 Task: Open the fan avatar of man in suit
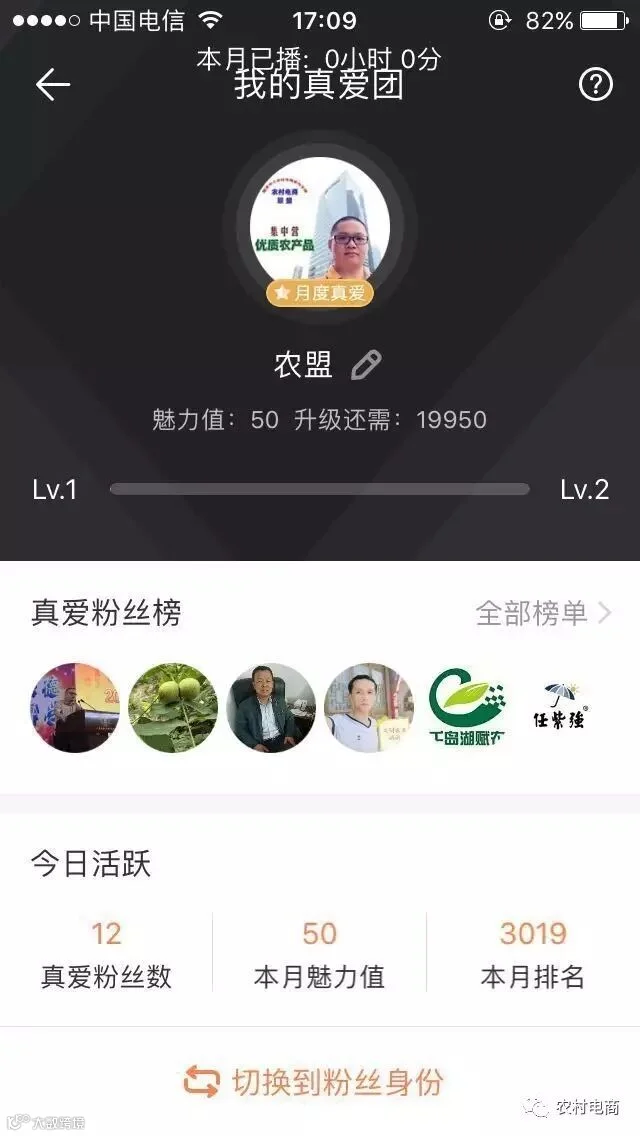271,707
